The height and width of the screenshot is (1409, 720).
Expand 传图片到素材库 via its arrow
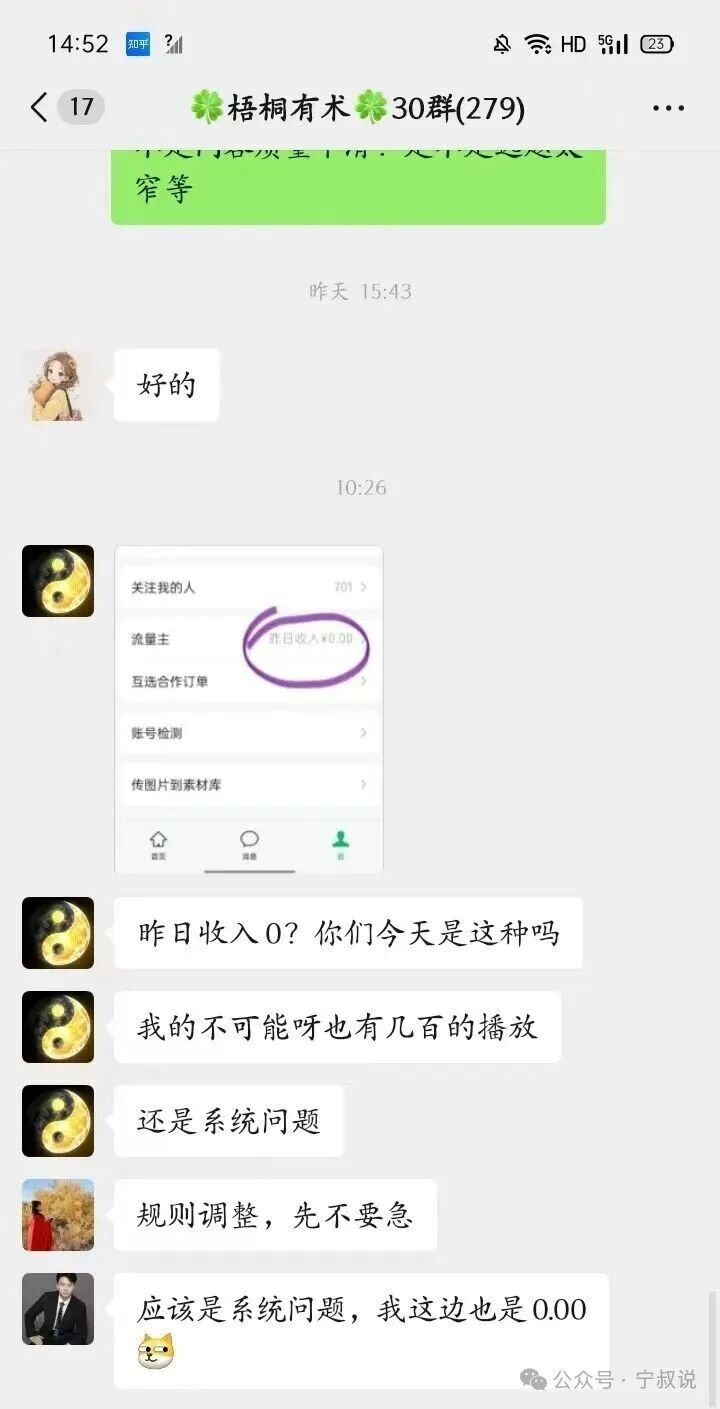(363, 784)
